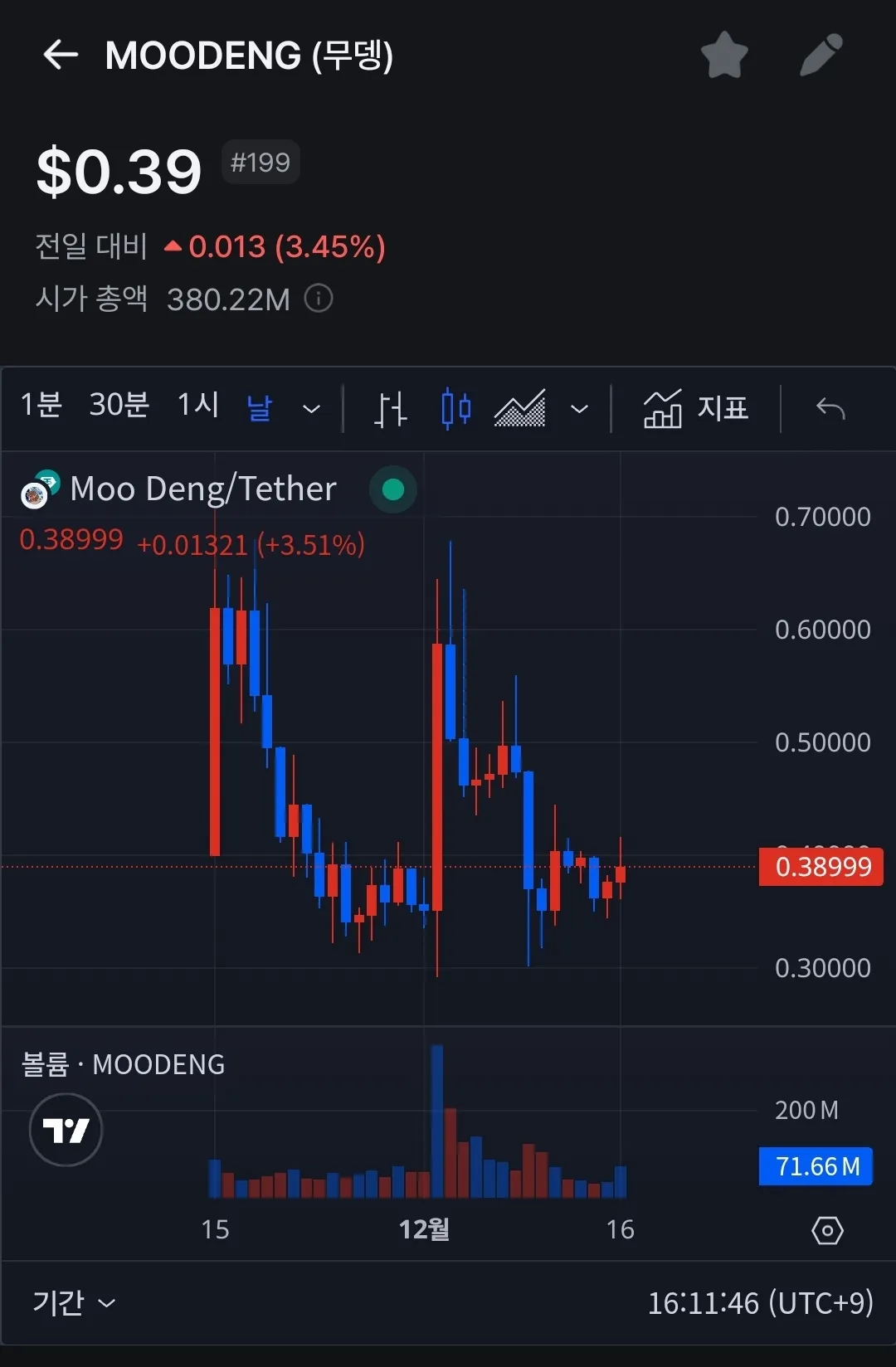Image resolution: width=896 pixels, height=1367 pixels.
Task: Tap the TradingView logo button
Action: pos(66,1130)
